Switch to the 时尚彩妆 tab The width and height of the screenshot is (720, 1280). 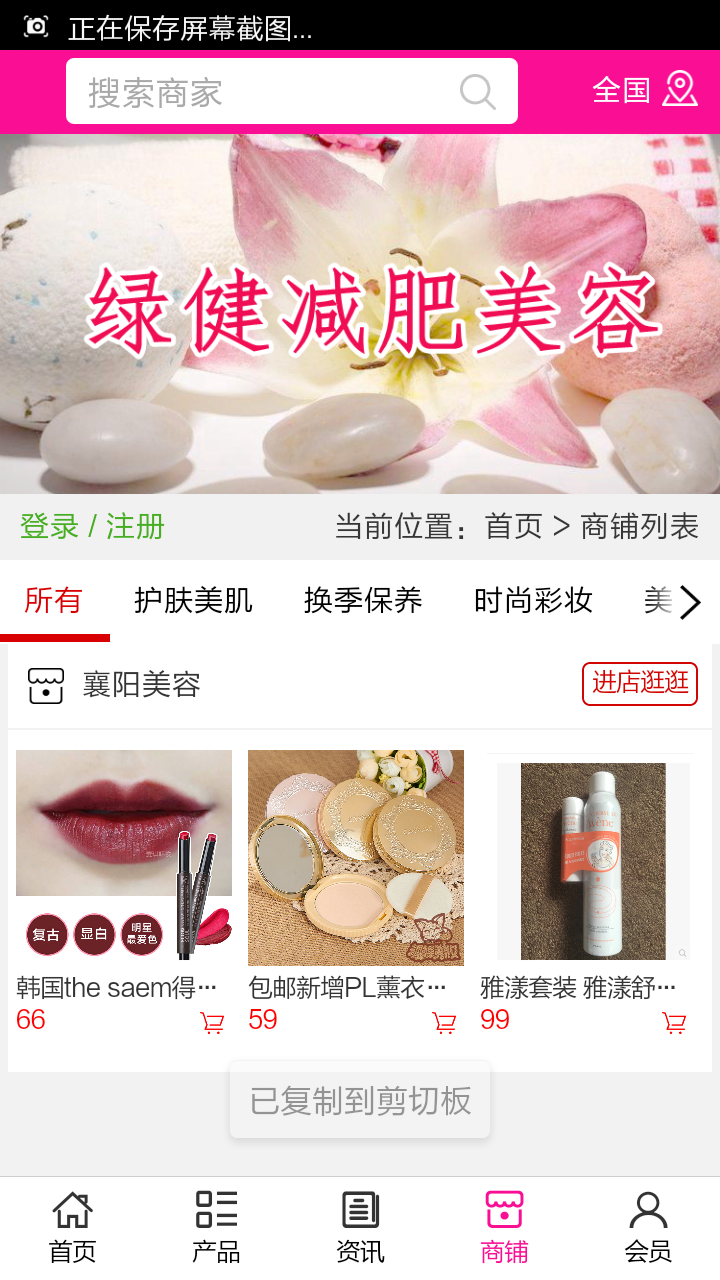coord(533,600)
